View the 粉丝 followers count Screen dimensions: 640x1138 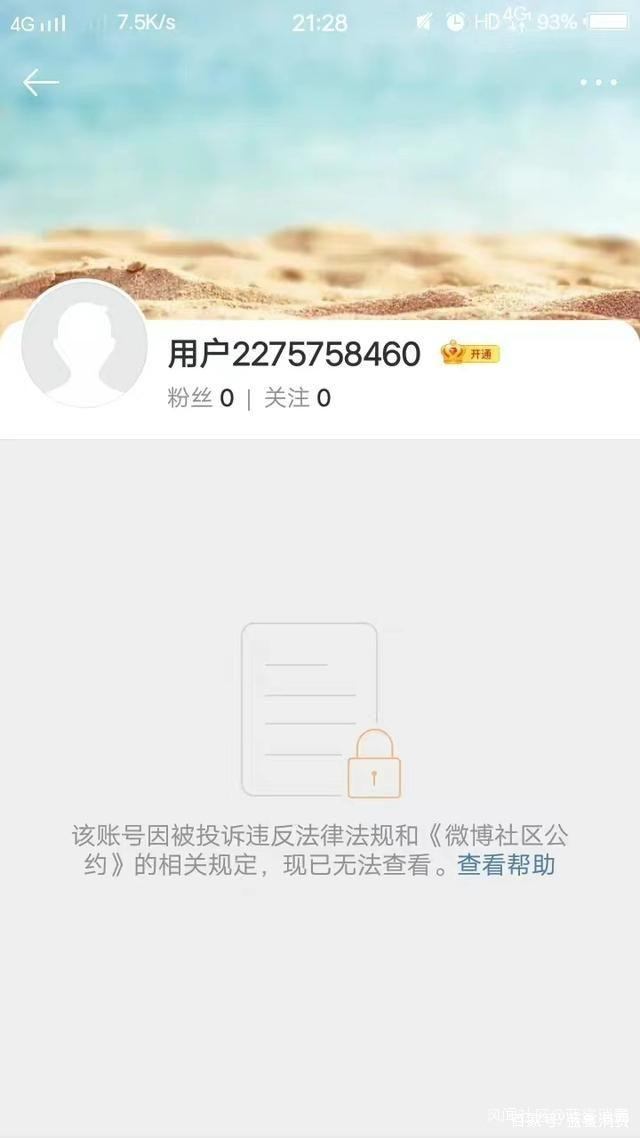[x=200, y=398]
